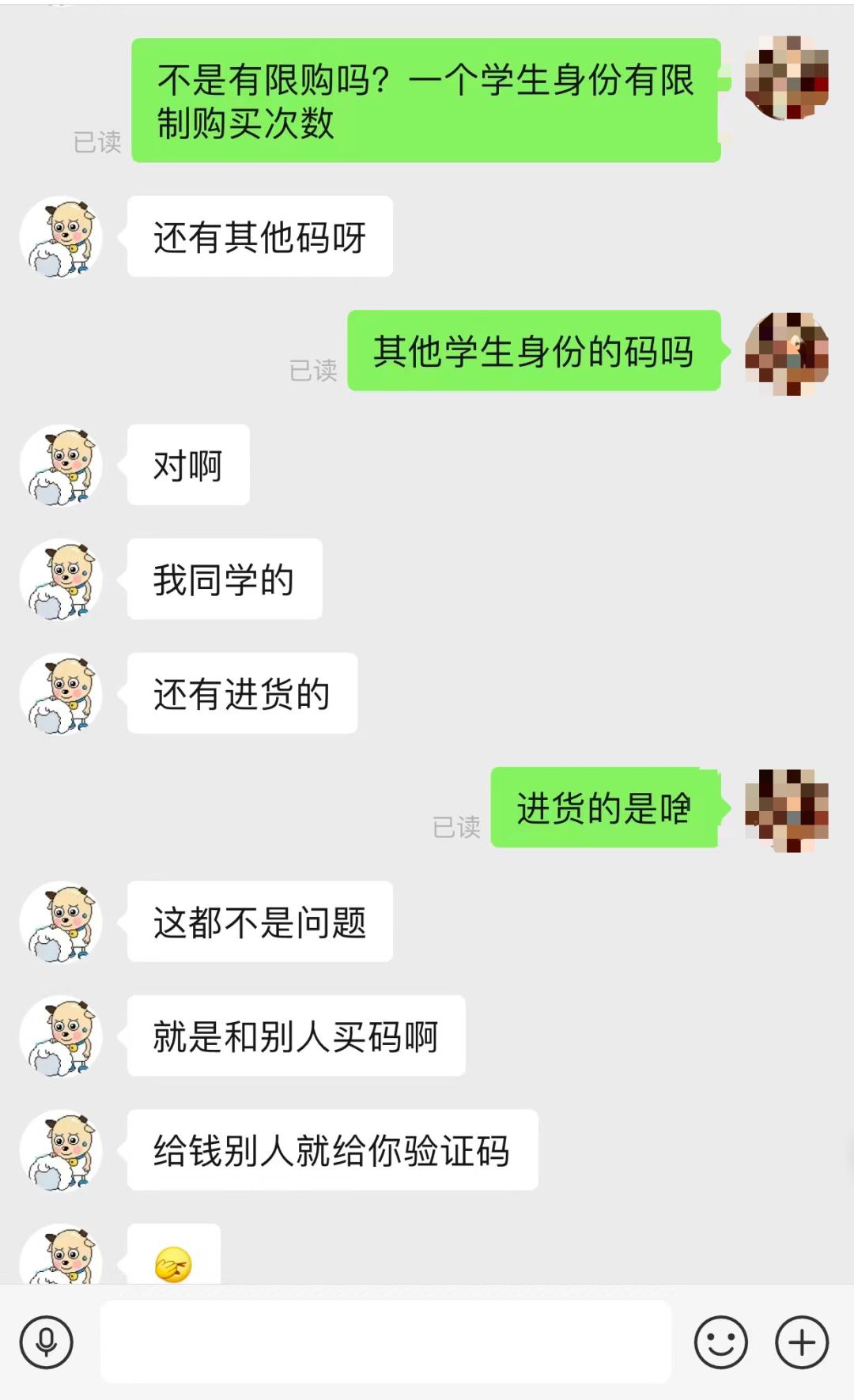Image resolution: width=854 pixels, height=1400 pixels.
Task: Open the emoji picker
Action: pos(720,1342)
